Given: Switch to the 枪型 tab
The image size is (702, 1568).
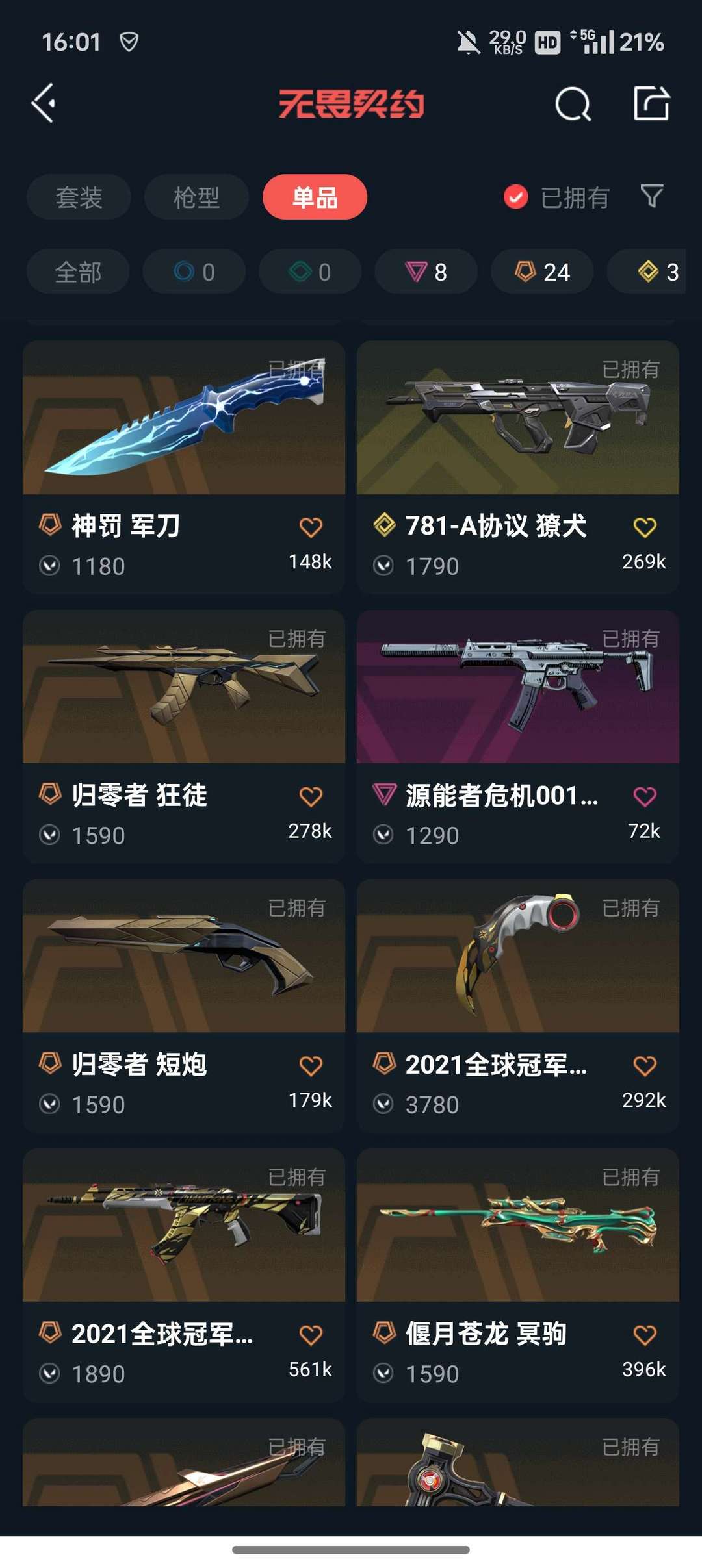Looking at the screenshot, I should 196,197.
